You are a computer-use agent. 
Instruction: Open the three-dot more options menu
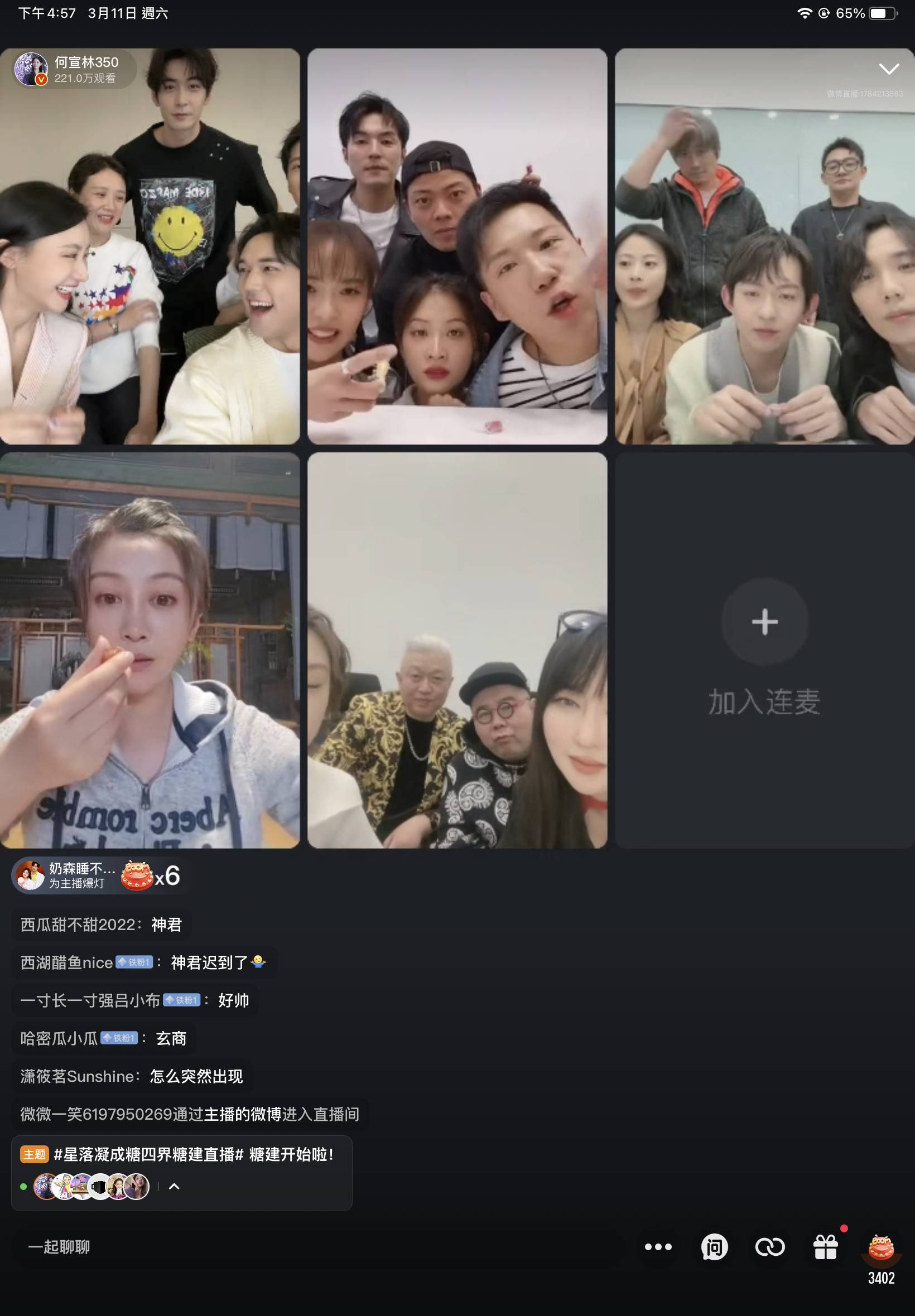pos(658,1247)
